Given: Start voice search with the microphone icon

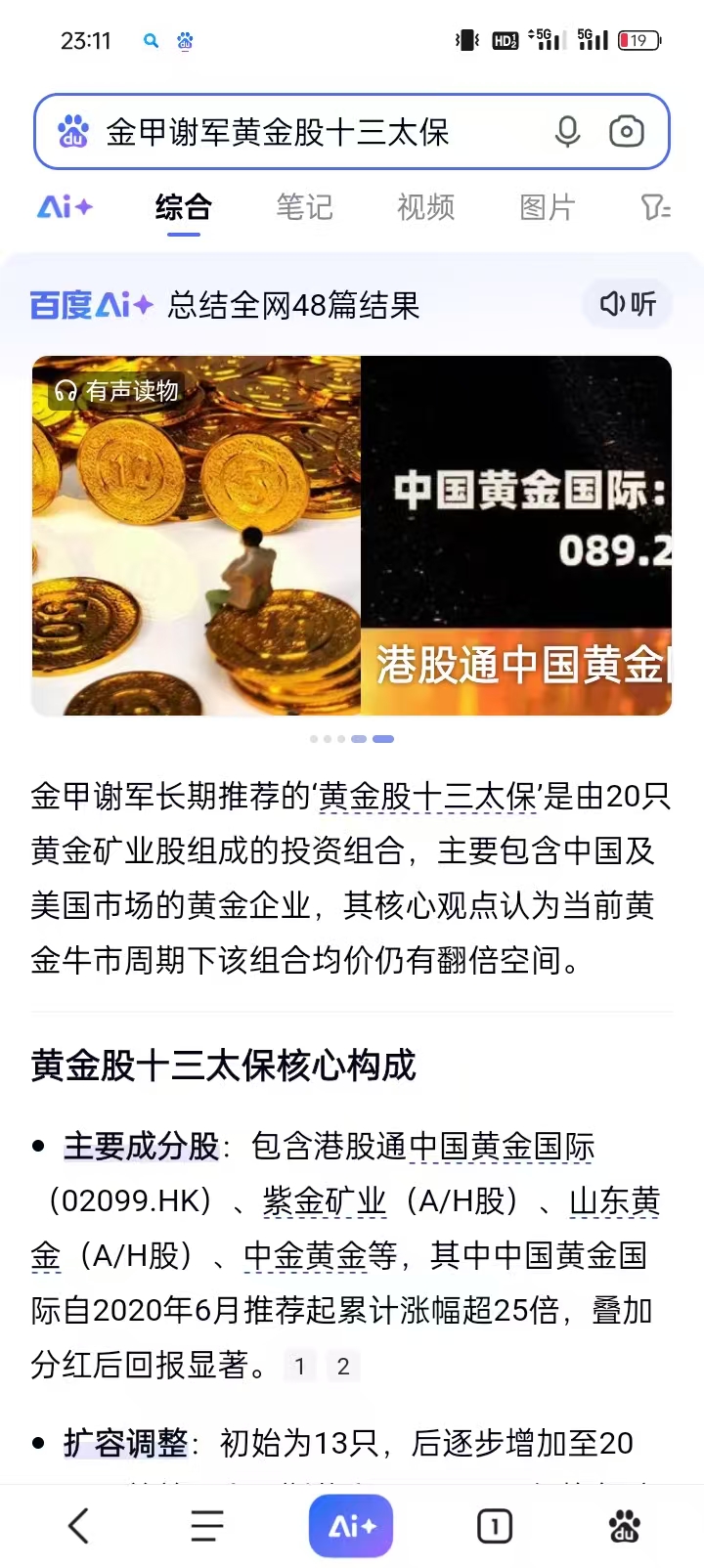Looking at the screenshot, I should pyautogui.click(x=567, y=132).
